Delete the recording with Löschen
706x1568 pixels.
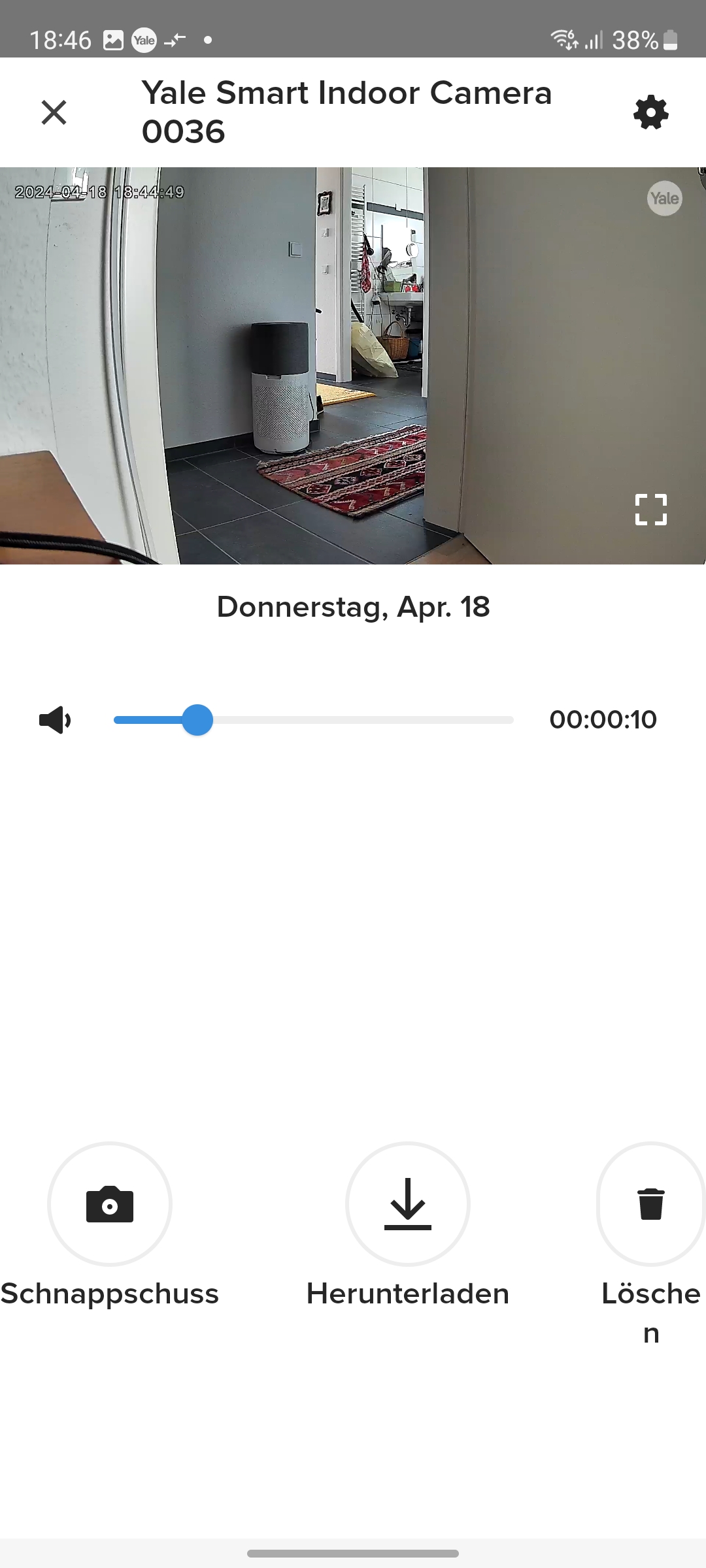tap(650, 1204)
